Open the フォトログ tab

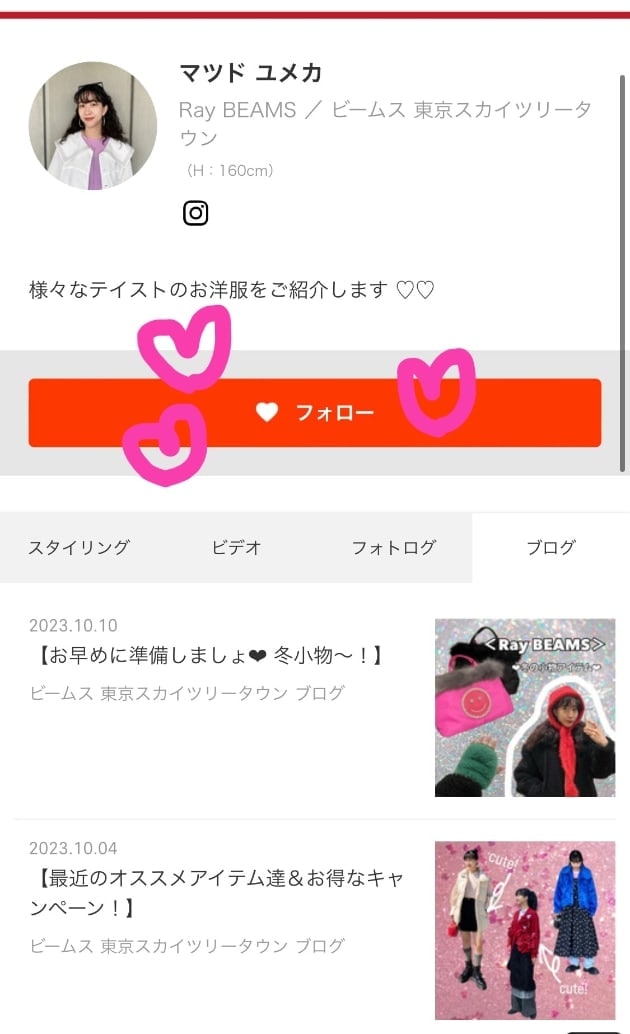(x=393, y=547)
